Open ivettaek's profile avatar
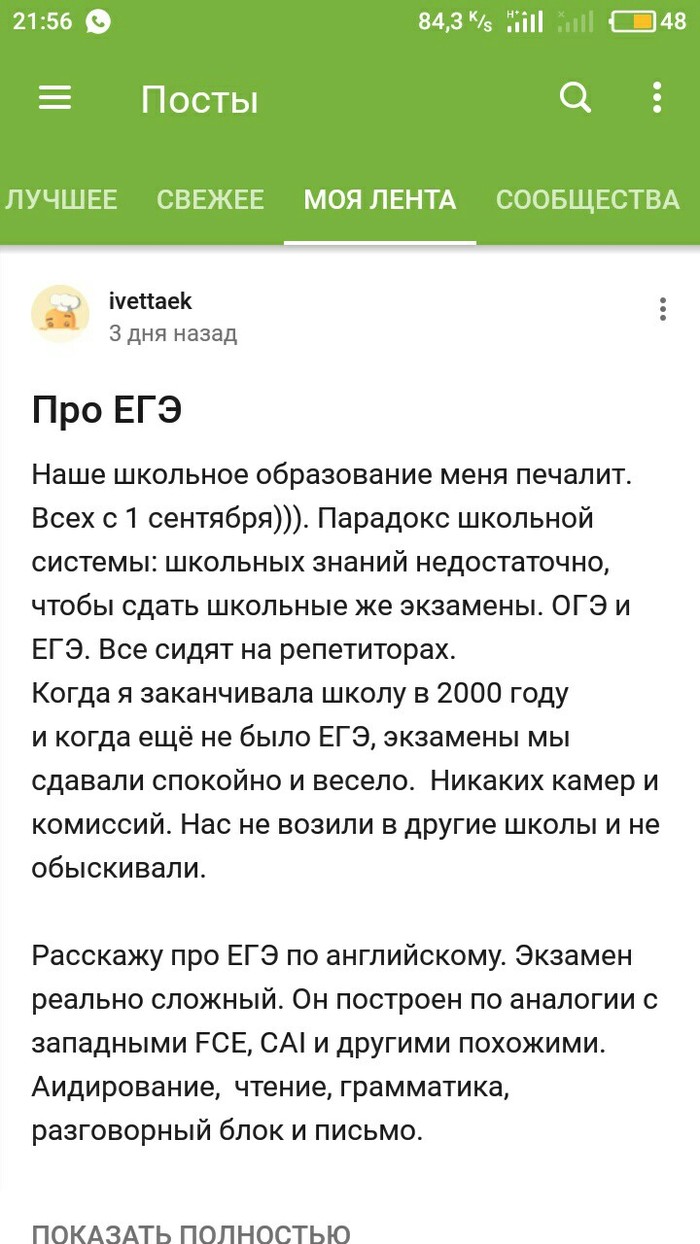The image size is (700, 1244). tap(60, 313)
